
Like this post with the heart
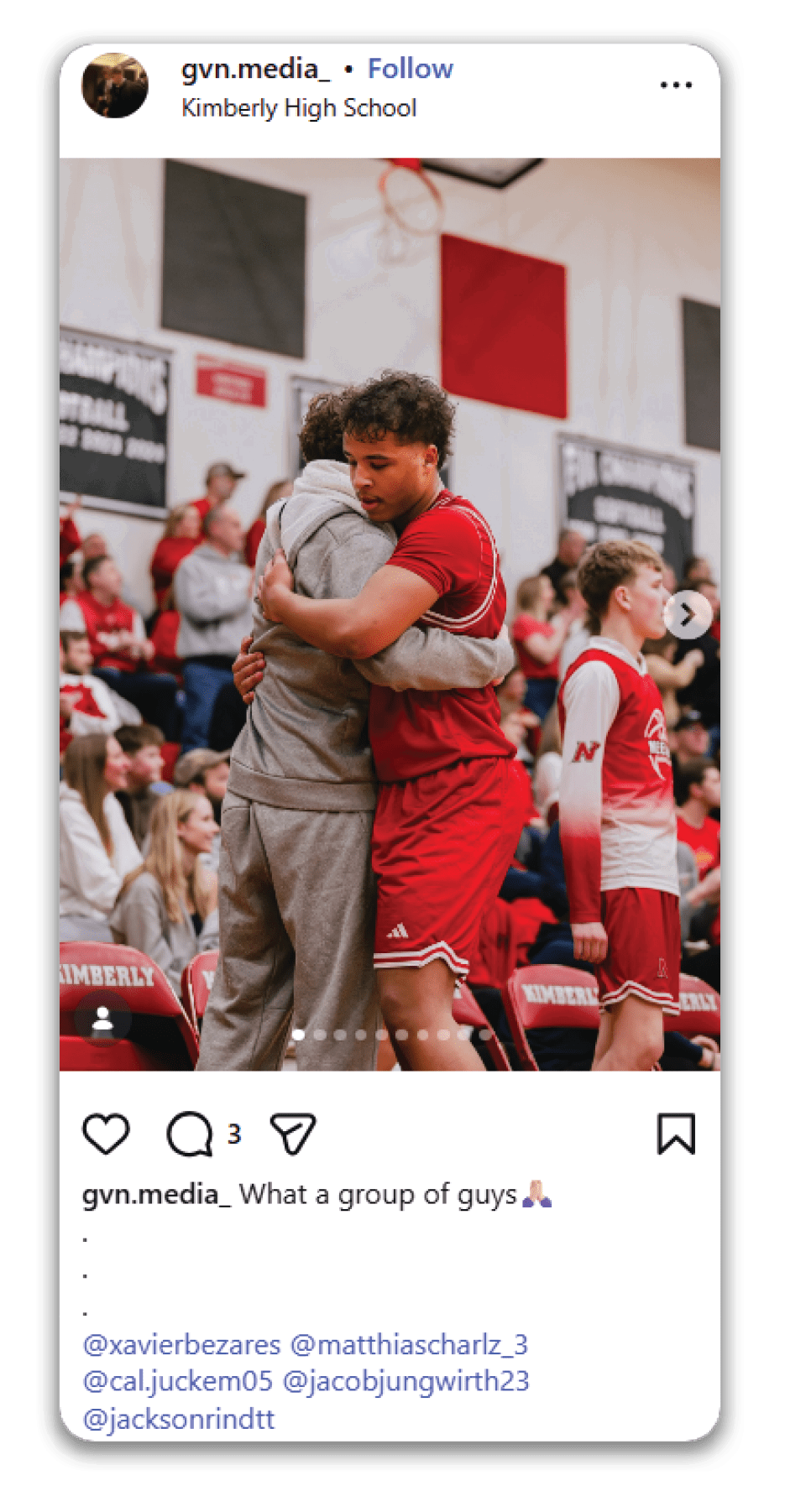107,1134
